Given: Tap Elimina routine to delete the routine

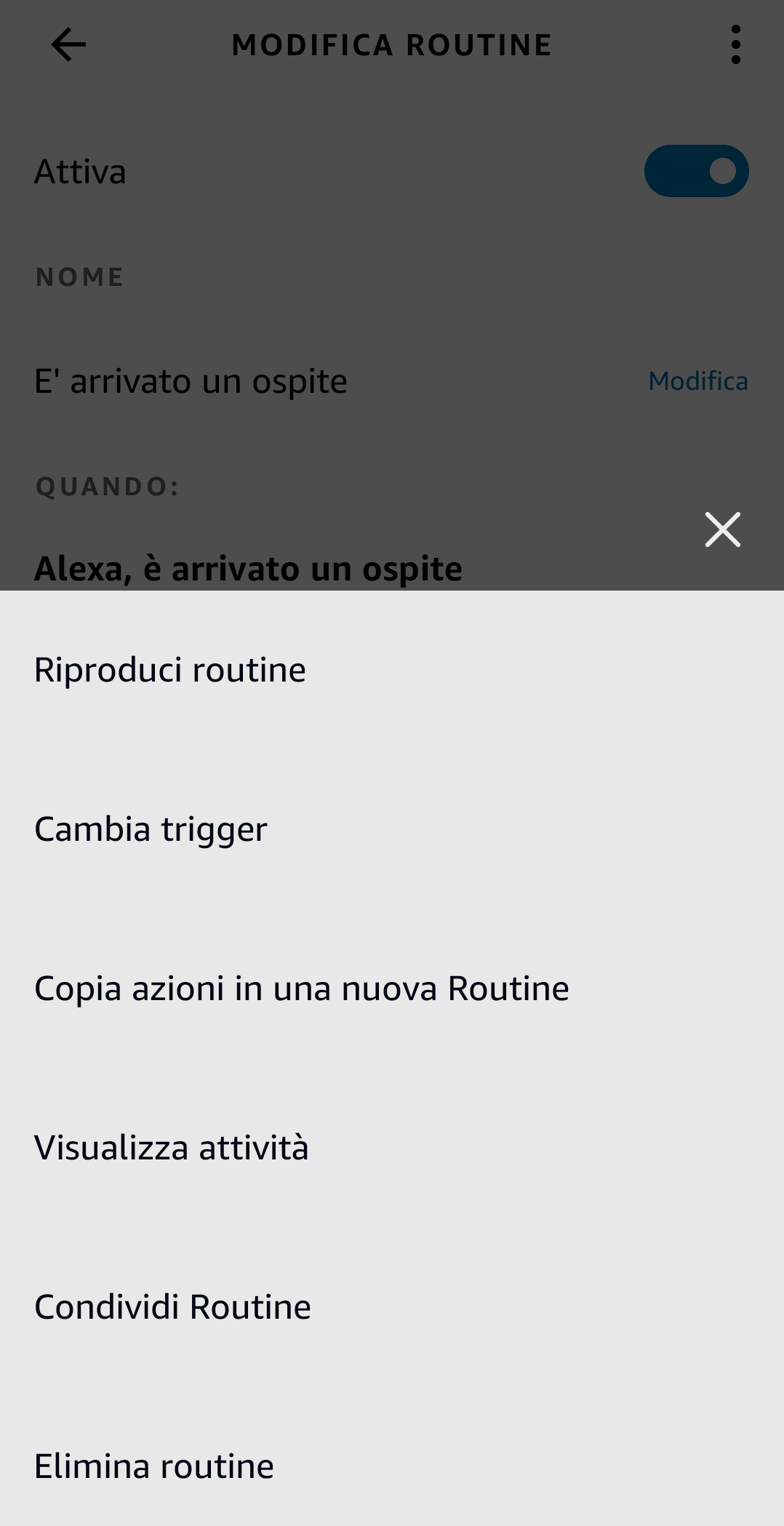Looking at the screenshot, I should (x=153, y=1465).
